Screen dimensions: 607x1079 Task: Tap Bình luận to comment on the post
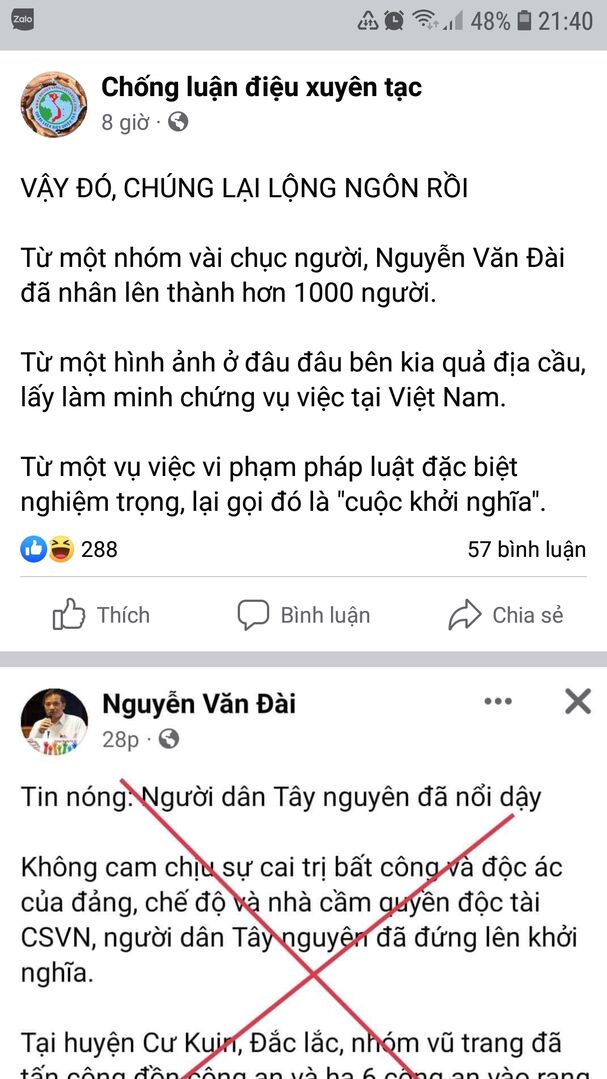coord(304,615)
